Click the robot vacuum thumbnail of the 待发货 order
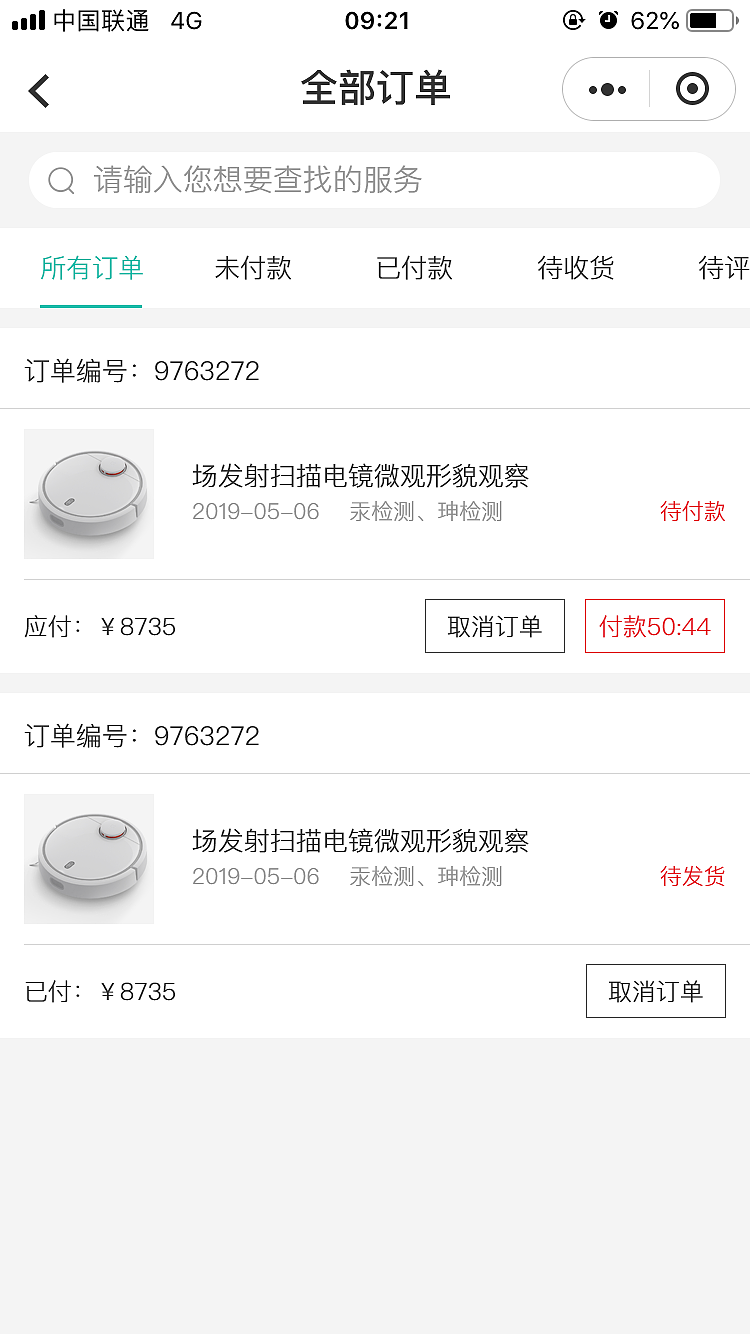 tap(89, 858)
